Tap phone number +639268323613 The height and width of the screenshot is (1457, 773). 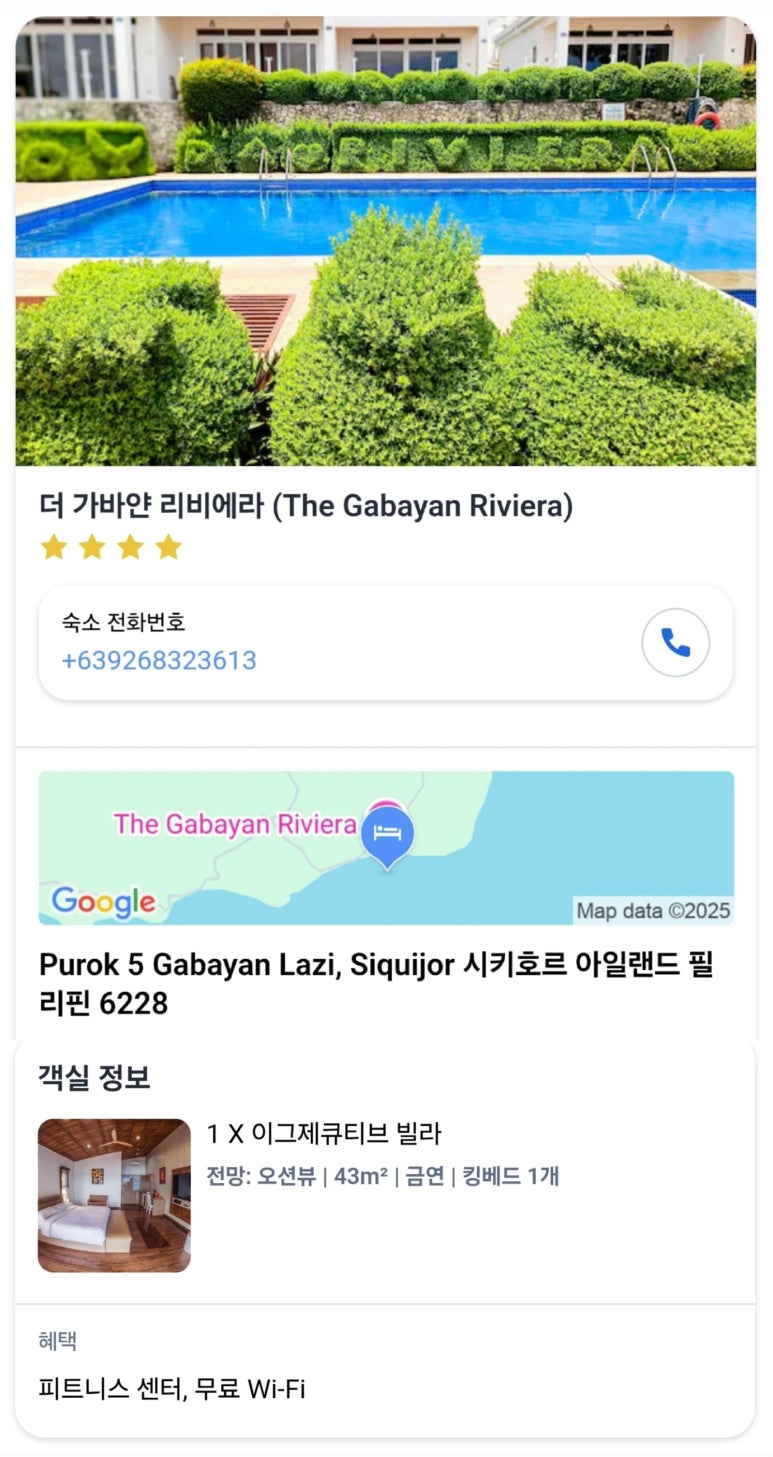pyautogui.click(x=159, y=661)
